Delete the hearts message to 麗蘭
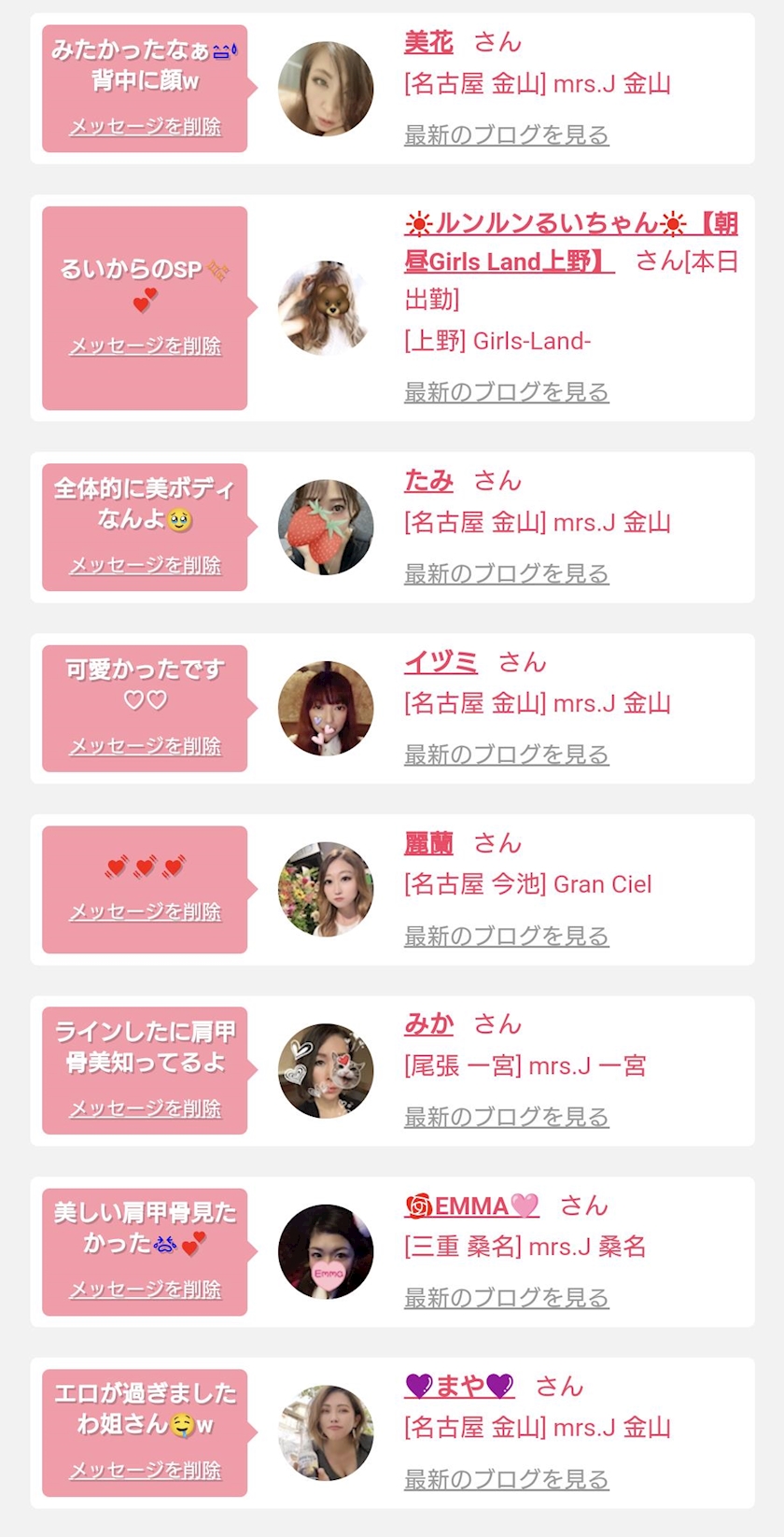The height and width of the screenshot is (1537, 784). coord(145,911)
